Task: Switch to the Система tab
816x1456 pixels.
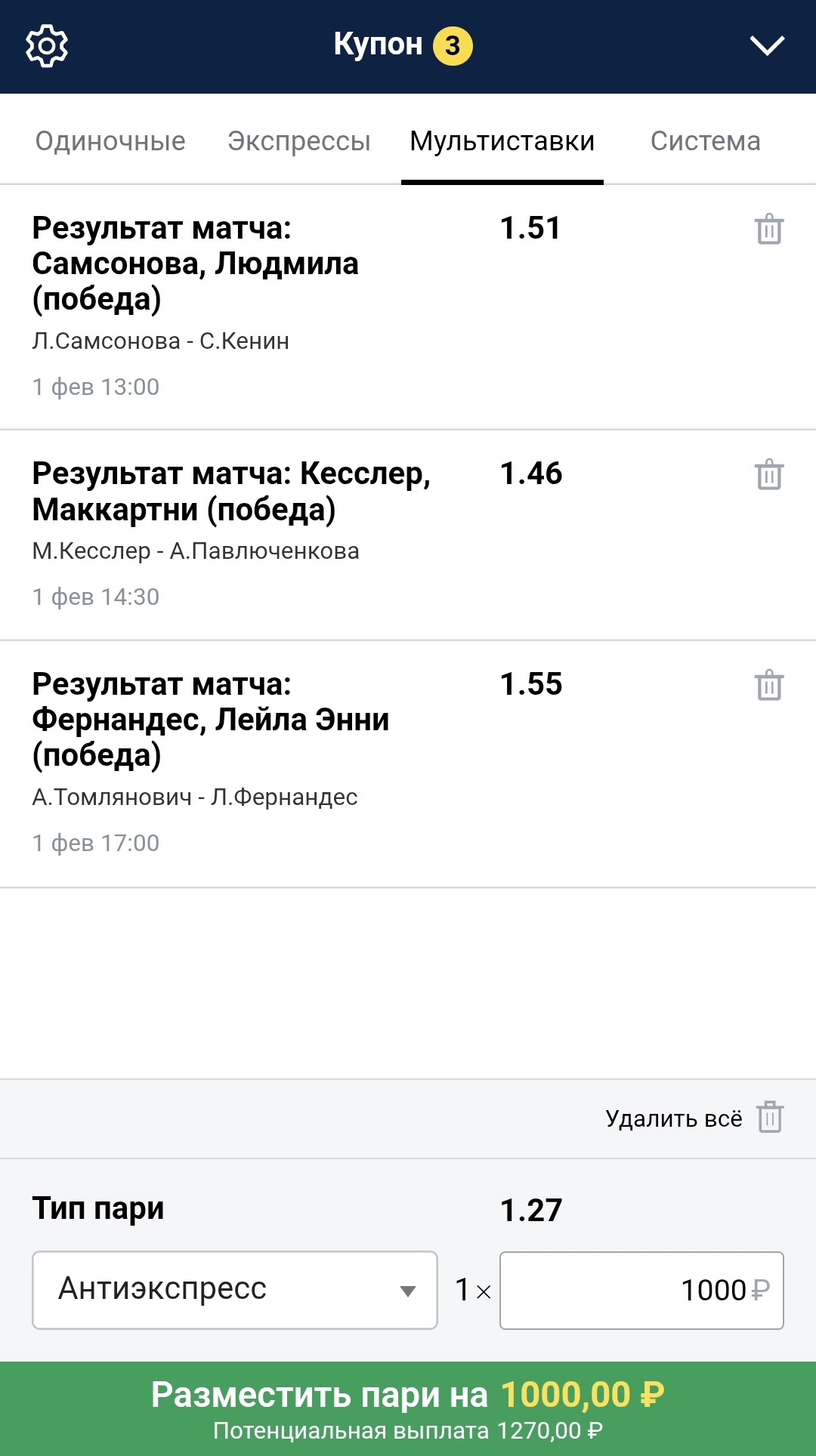Action: [x=705, y=141]
